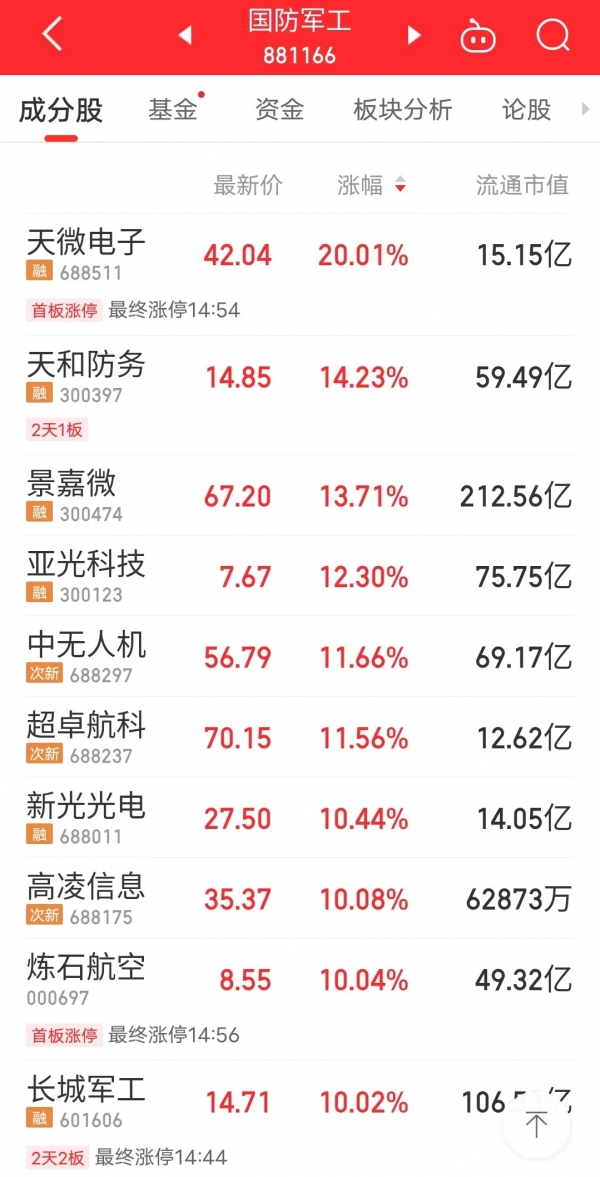This screenshot has height=1177, width=600.
Task: Select the 中无人机 stock row
Action: (300, 657)
